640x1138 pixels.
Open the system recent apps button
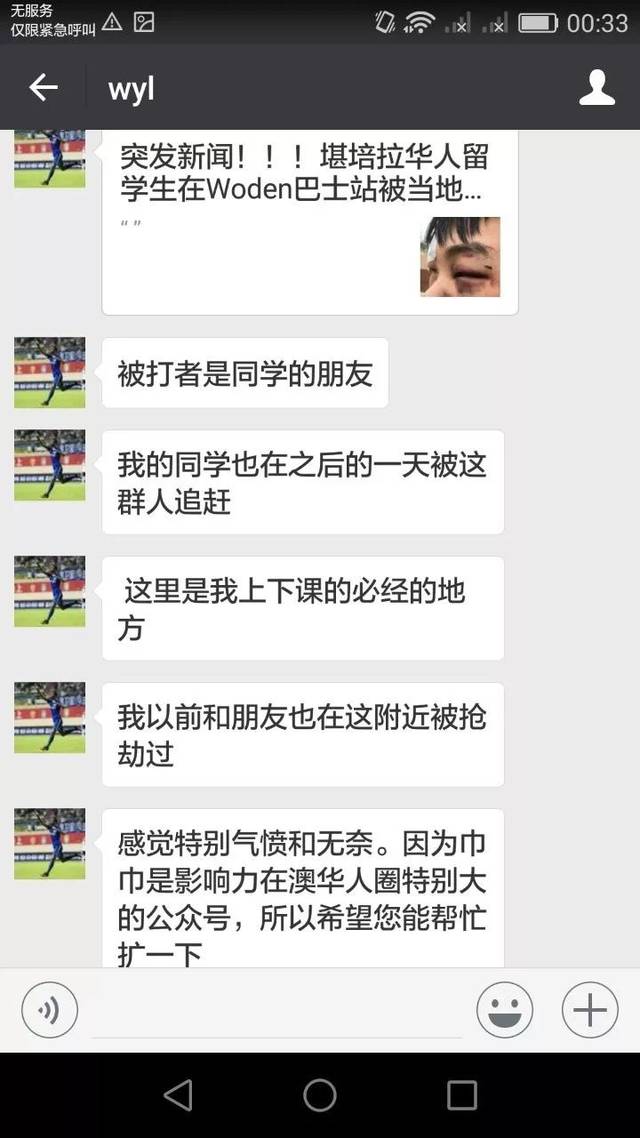462,1095
